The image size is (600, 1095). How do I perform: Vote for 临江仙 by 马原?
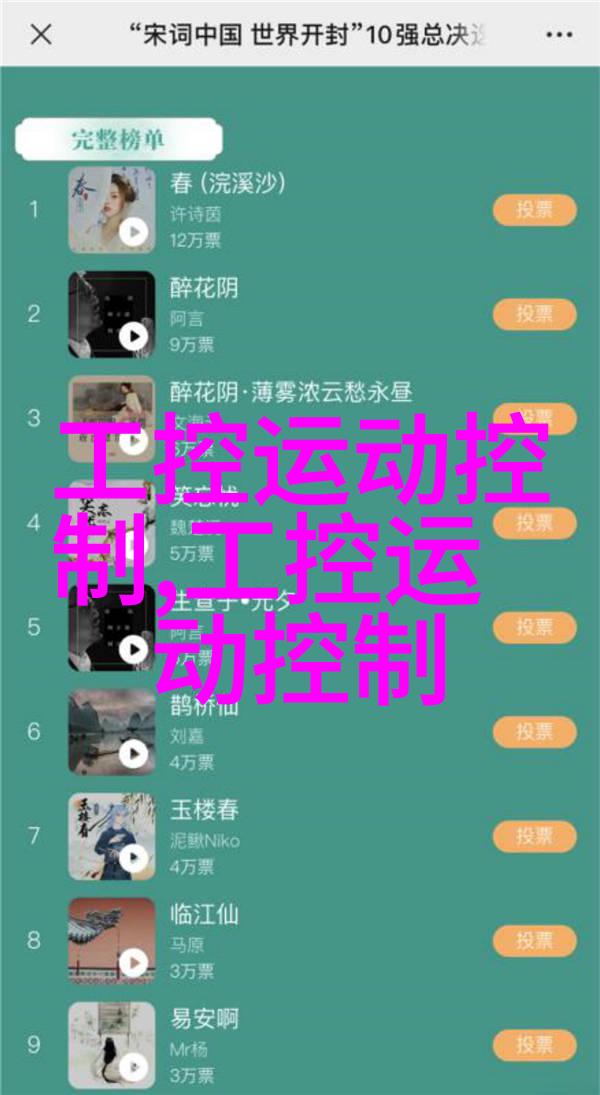534,939
